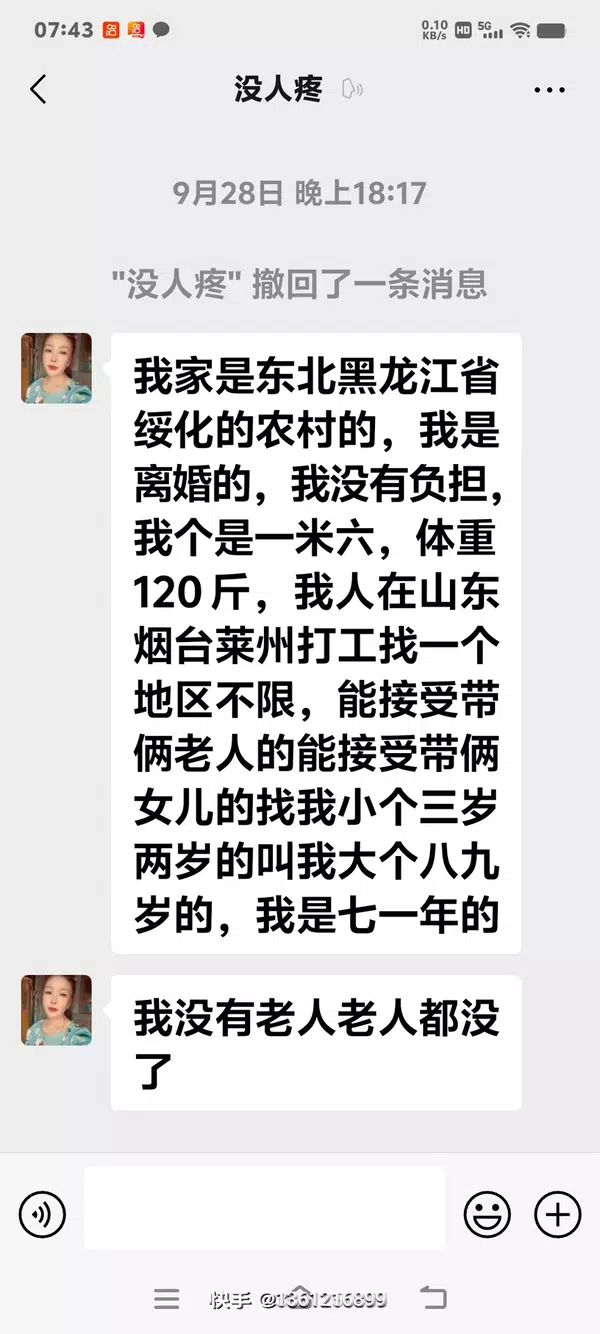Open the three-dot chat options menu
Screen dimensions: 600x1334
point(549,90)
